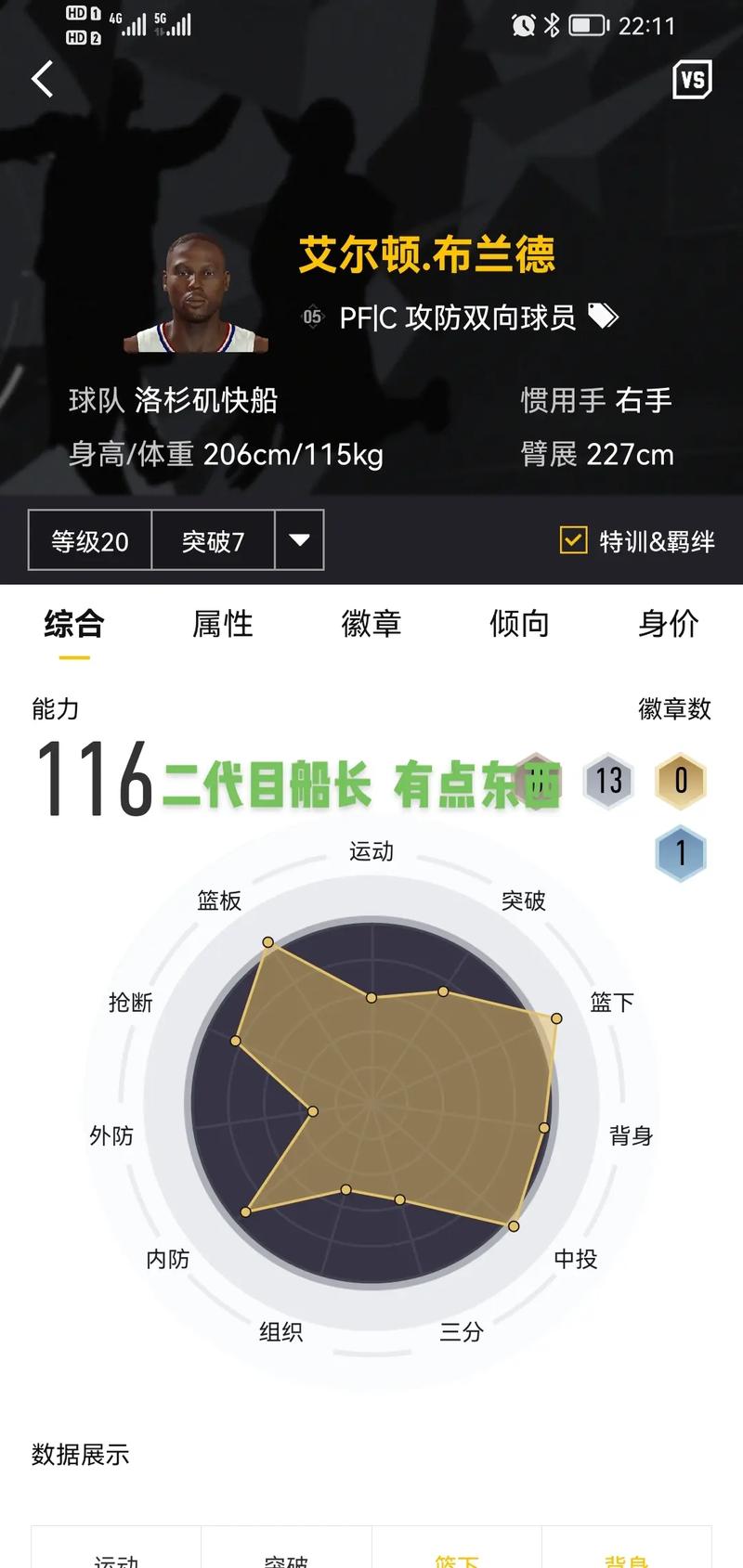Screen dimensions: 743x1568
Task: Toggle the 特训&羁绊 checkbox
Action: tap(573, 539)
